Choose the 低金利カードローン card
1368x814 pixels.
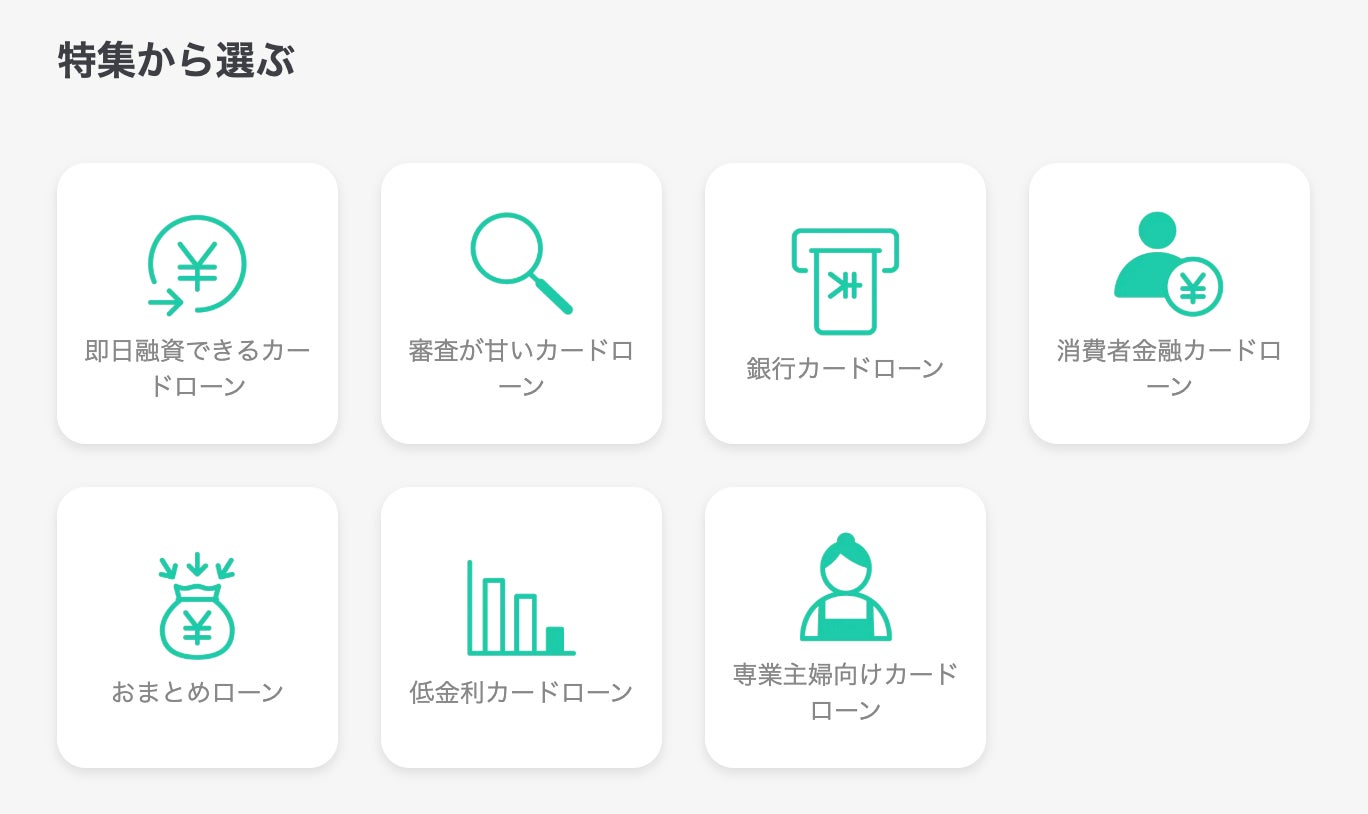(521, 627)
